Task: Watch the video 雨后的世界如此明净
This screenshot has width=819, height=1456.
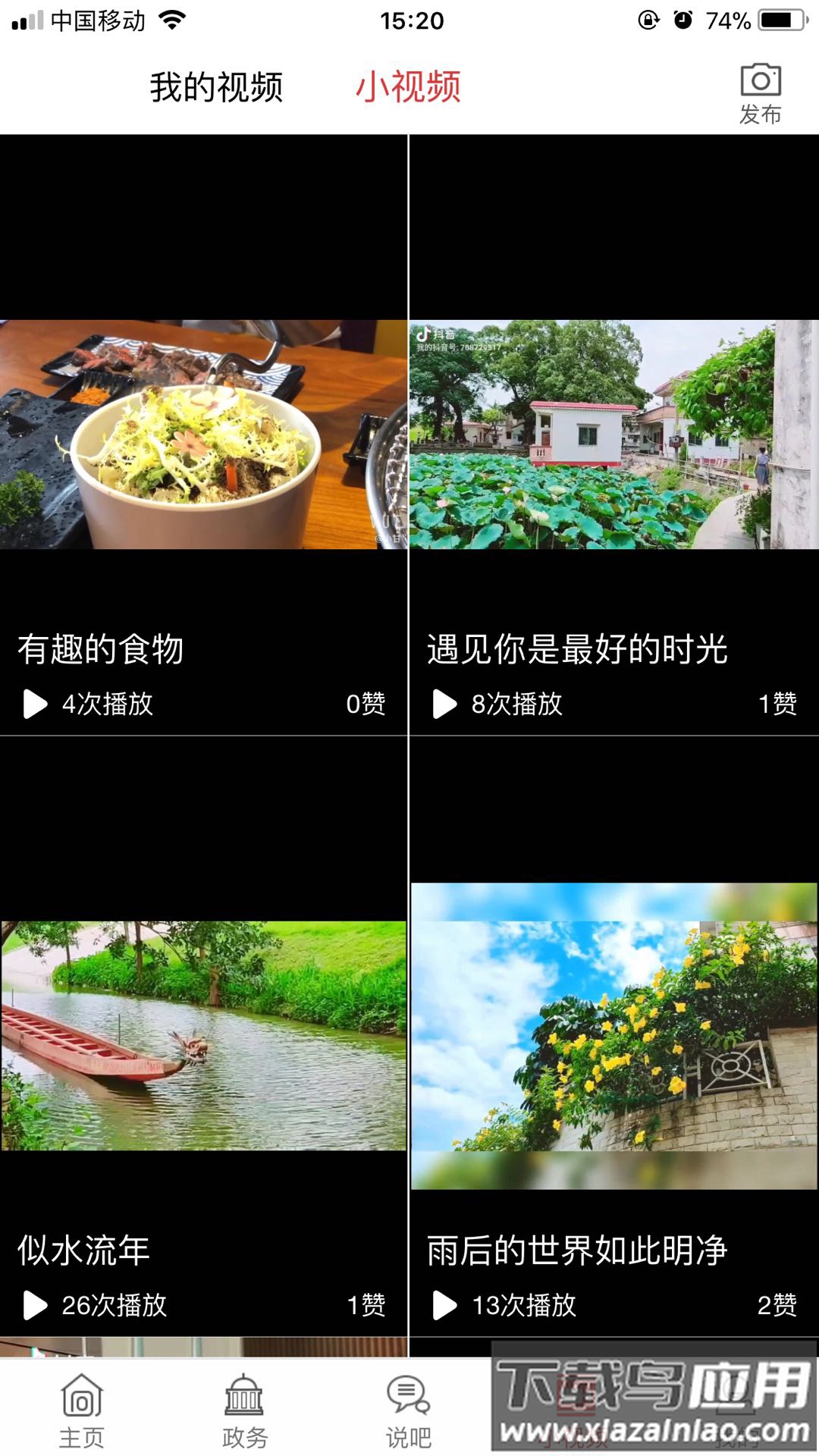Action: [613, 1035]
